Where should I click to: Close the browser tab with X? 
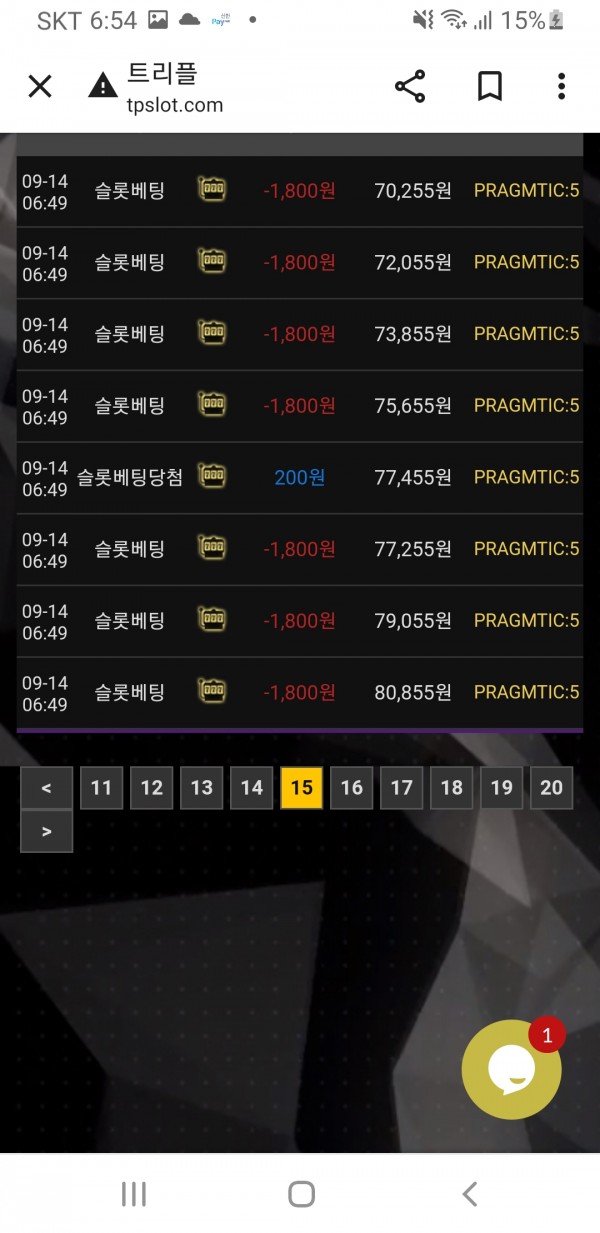click(x=40, y=87)
